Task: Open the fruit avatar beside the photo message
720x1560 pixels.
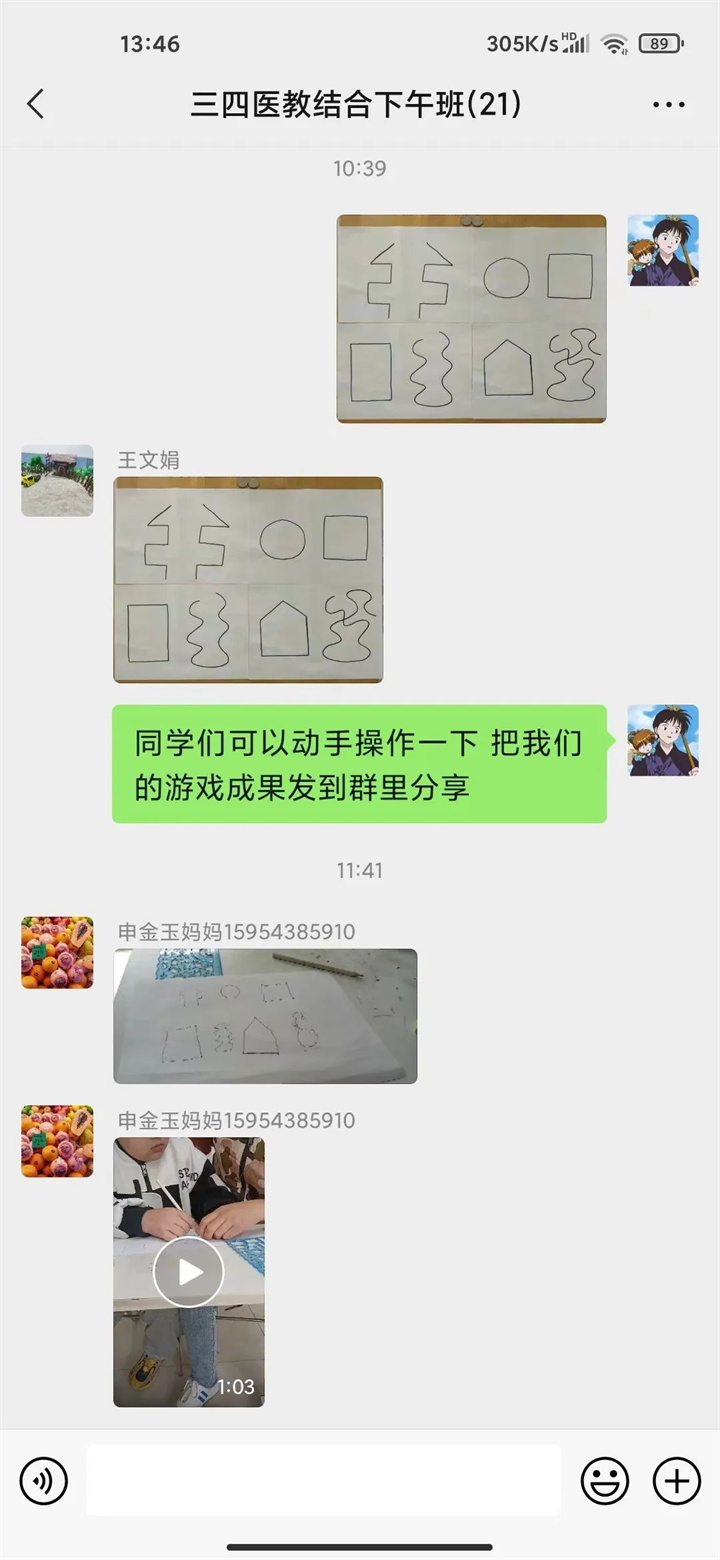Action: (x=57, y=953)
